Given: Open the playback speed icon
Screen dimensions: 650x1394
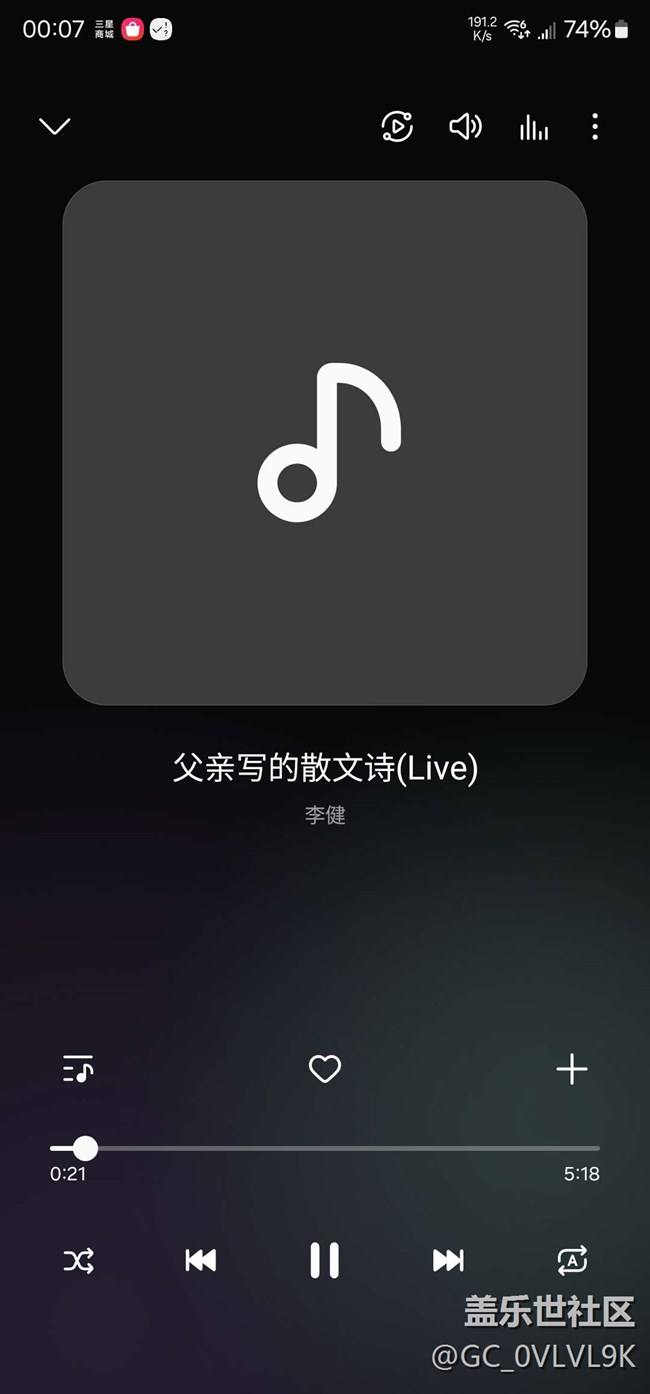Looking at the screenshot, I should tap(397, 126).
